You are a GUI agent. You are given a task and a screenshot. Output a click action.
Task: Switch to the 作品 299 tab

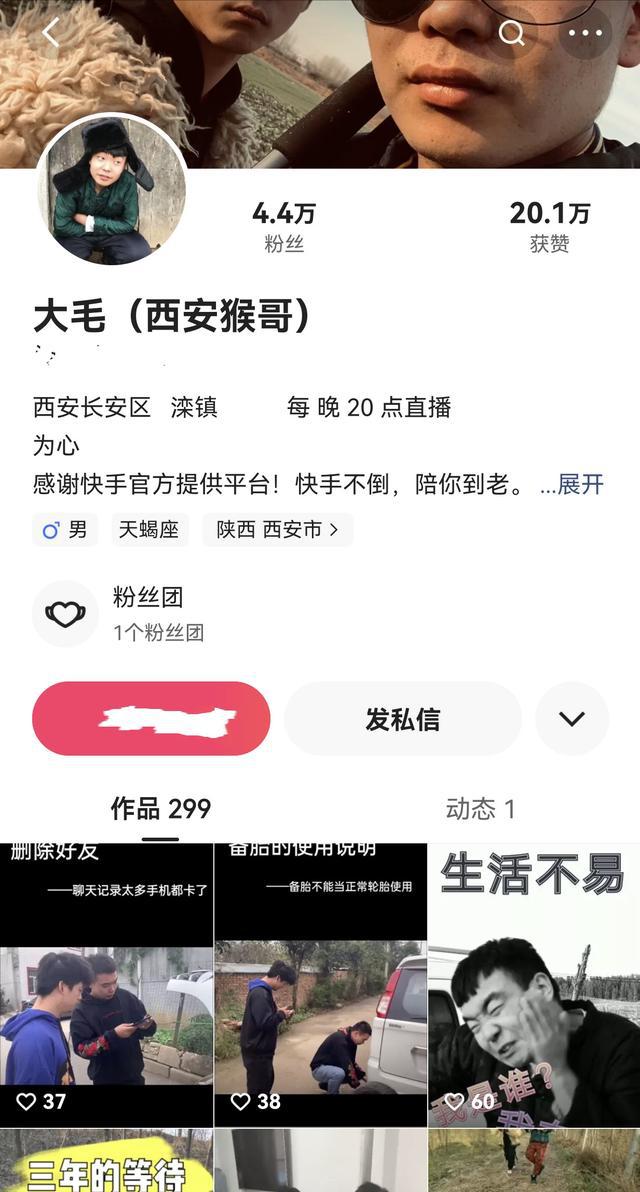point(160,809)
